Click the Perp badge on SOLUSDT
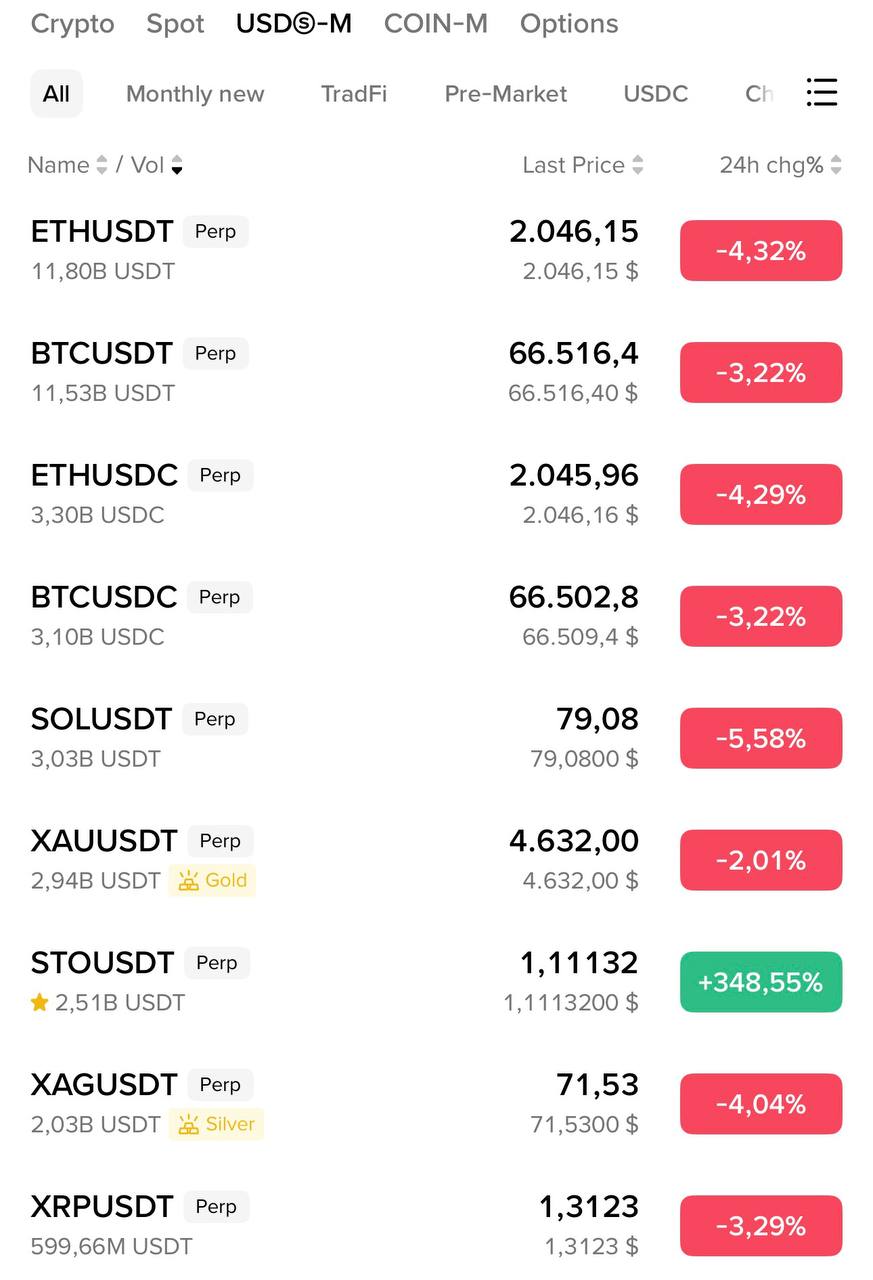 214,719
